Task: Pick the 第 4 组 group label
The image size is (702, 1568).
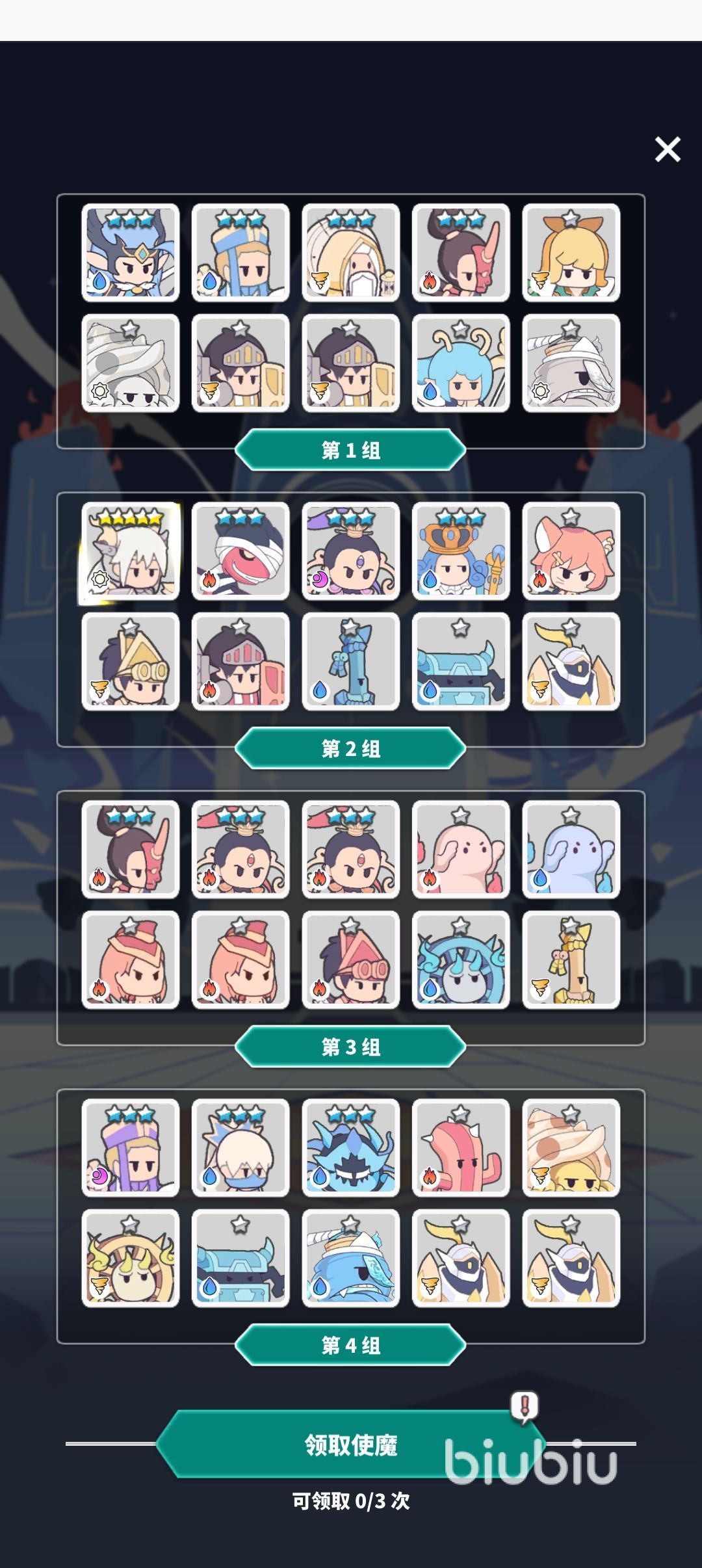Action: pyautogui.click(x=350, y=1345)
